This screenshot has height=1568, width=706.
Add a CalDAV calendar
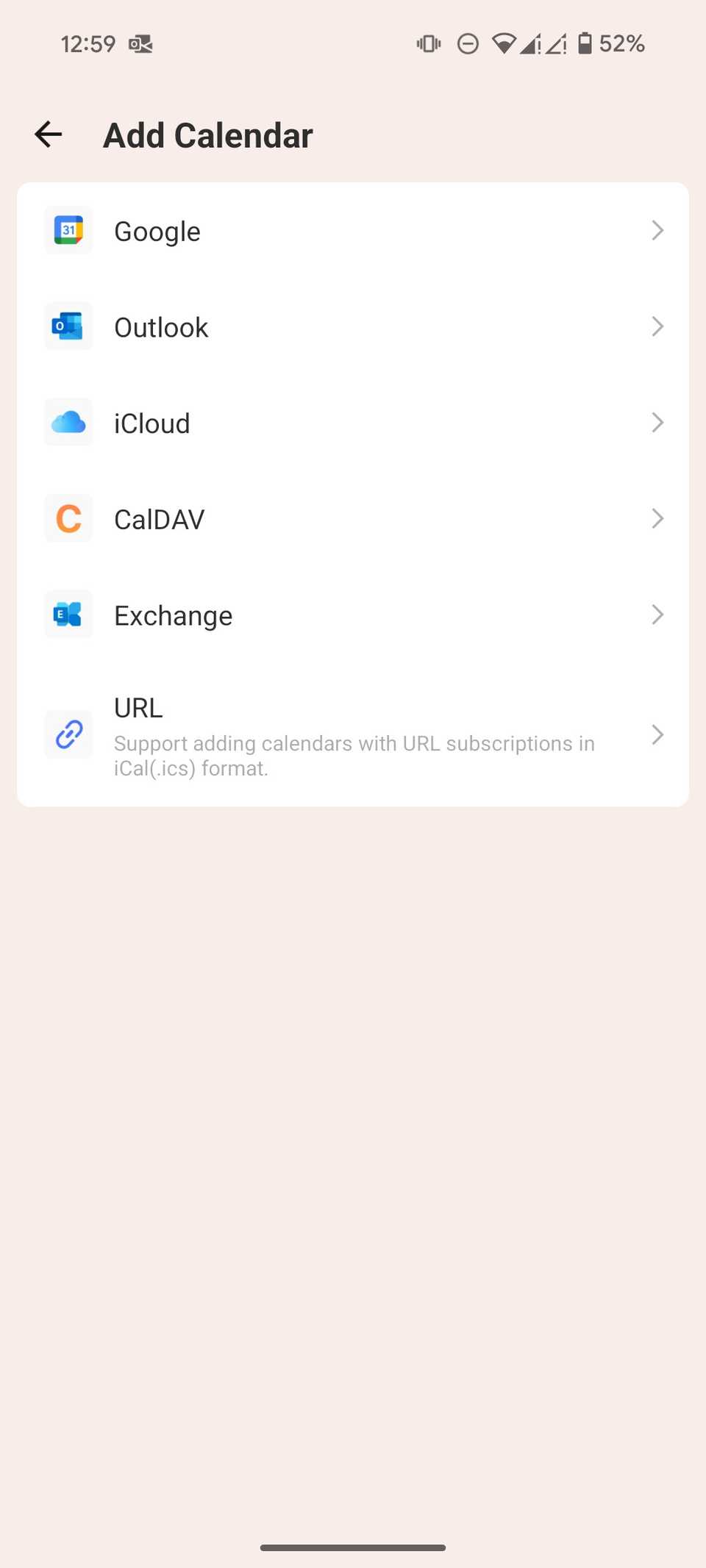pyautogui.click(x=352, y=519)
